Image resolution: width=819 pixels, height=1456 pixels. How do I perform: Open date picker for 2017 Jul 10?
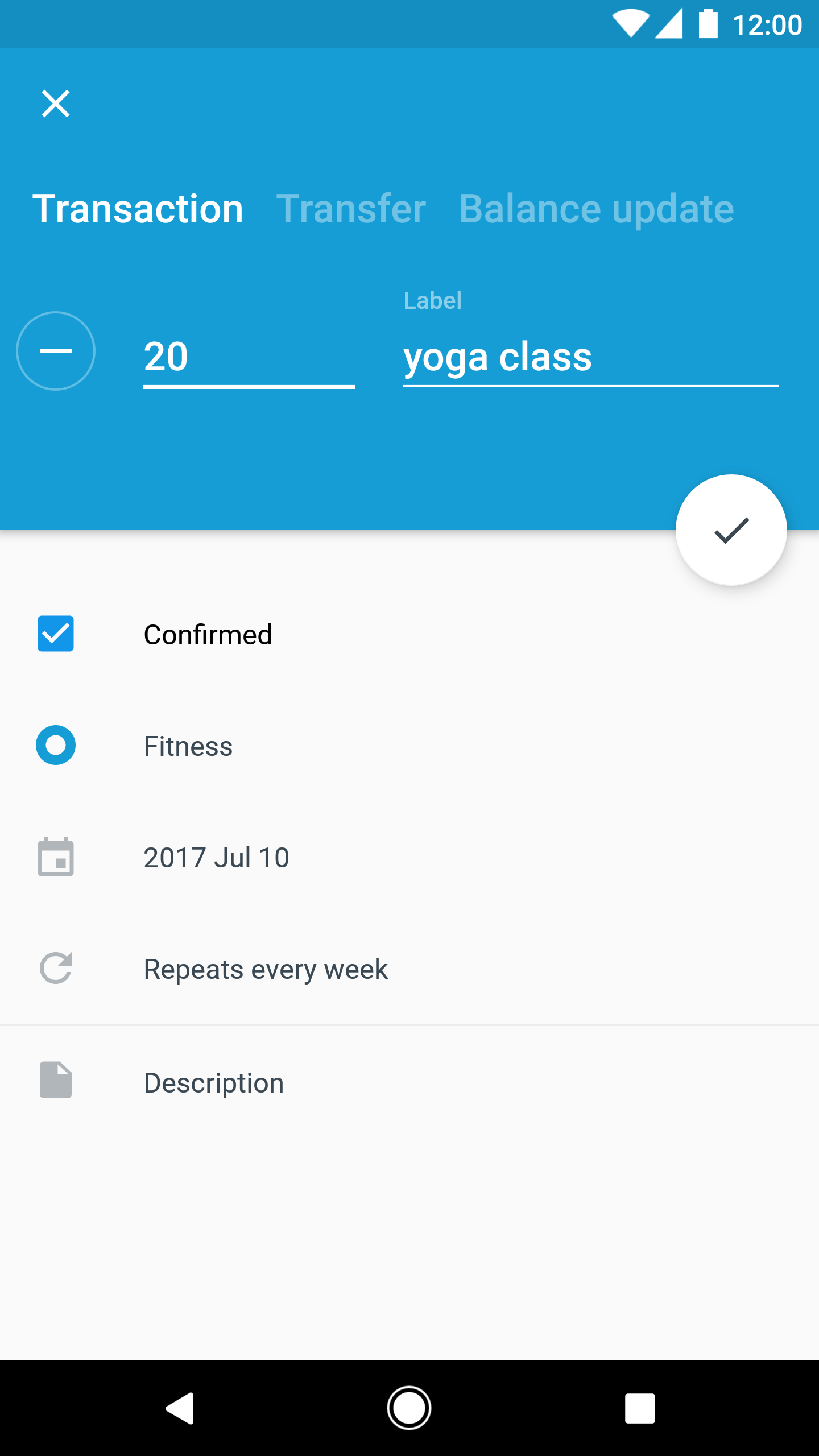tap(216, 857)
